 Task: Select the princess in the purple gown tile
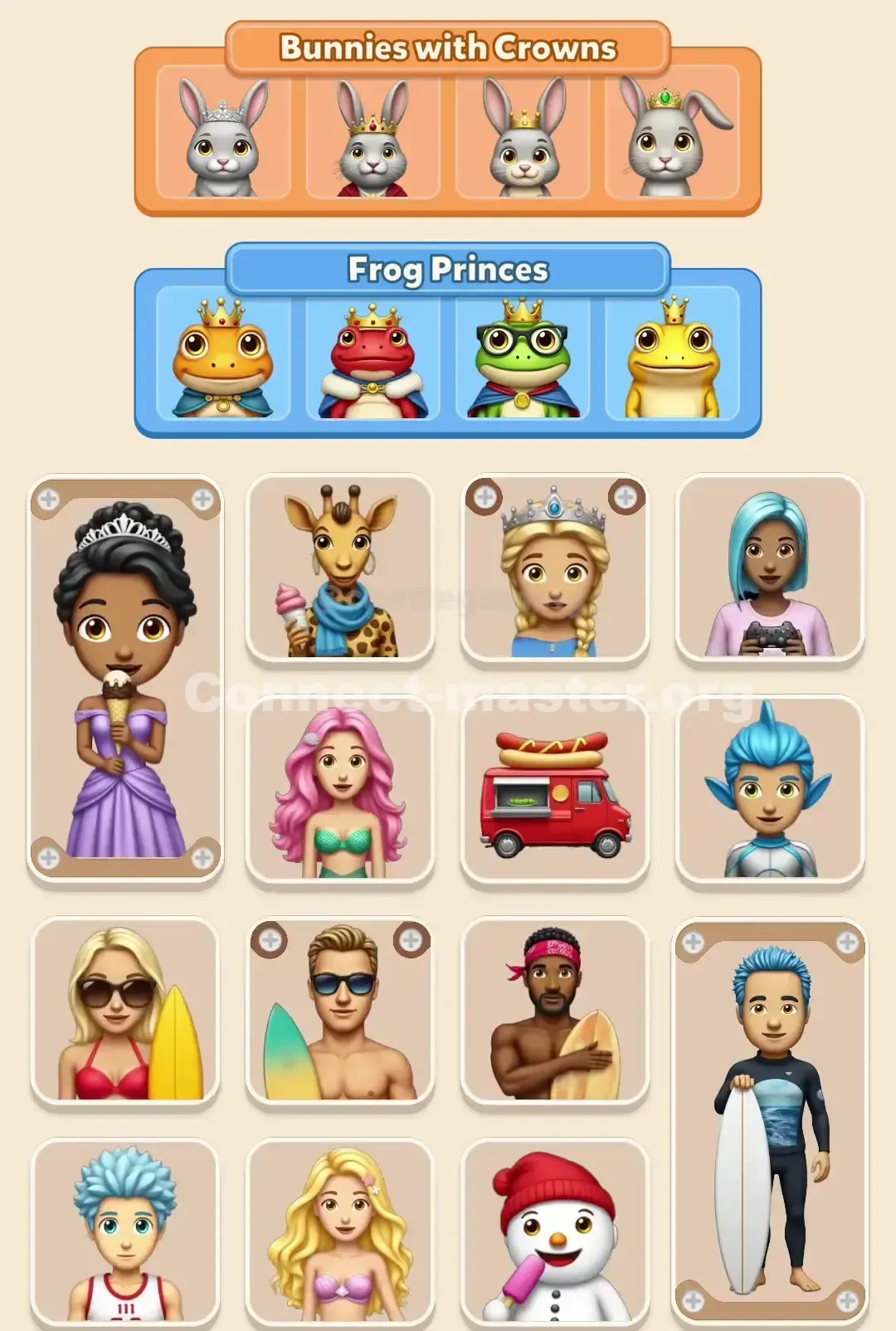point(124,680)
